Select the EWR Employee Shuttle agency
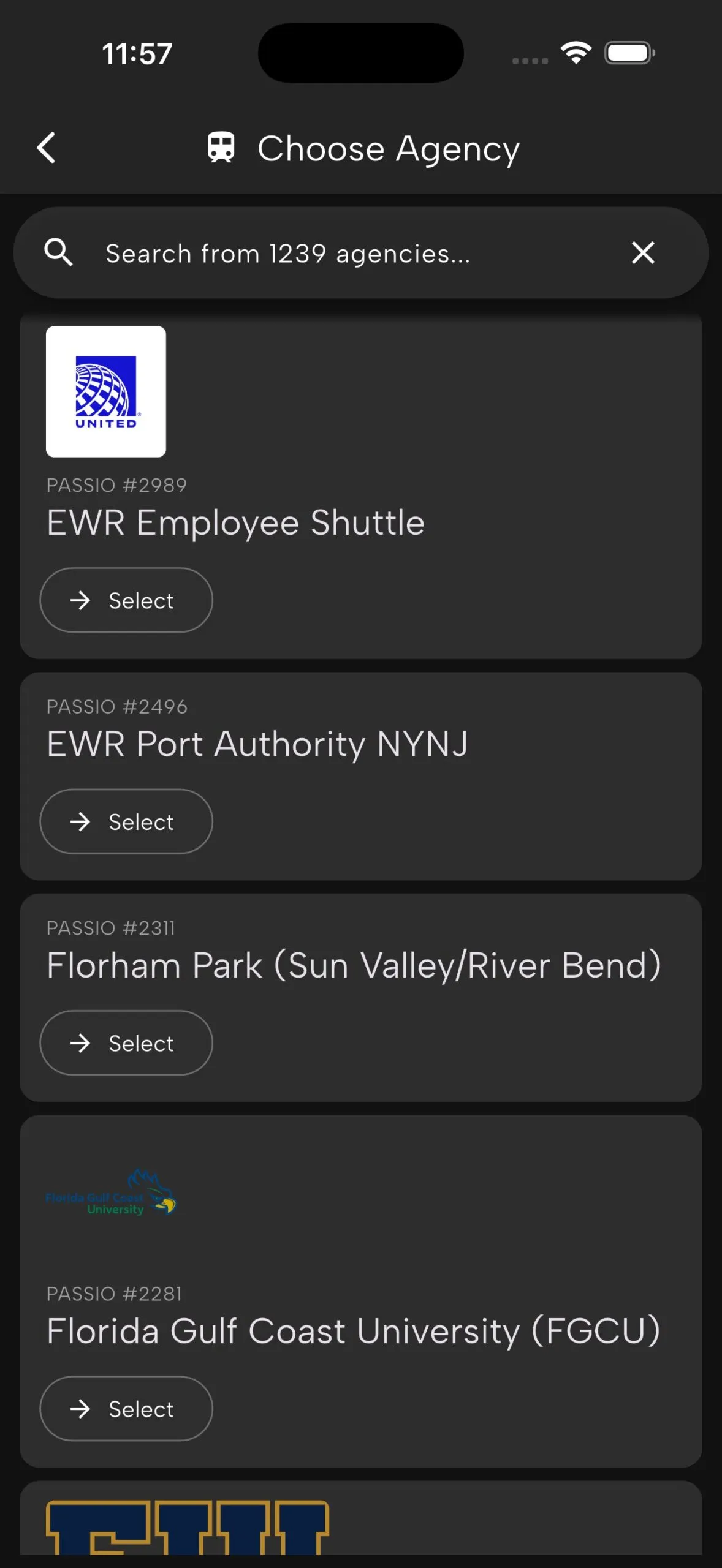The height and width of the screenshot is (1568, 722). (x=126, y=600)
